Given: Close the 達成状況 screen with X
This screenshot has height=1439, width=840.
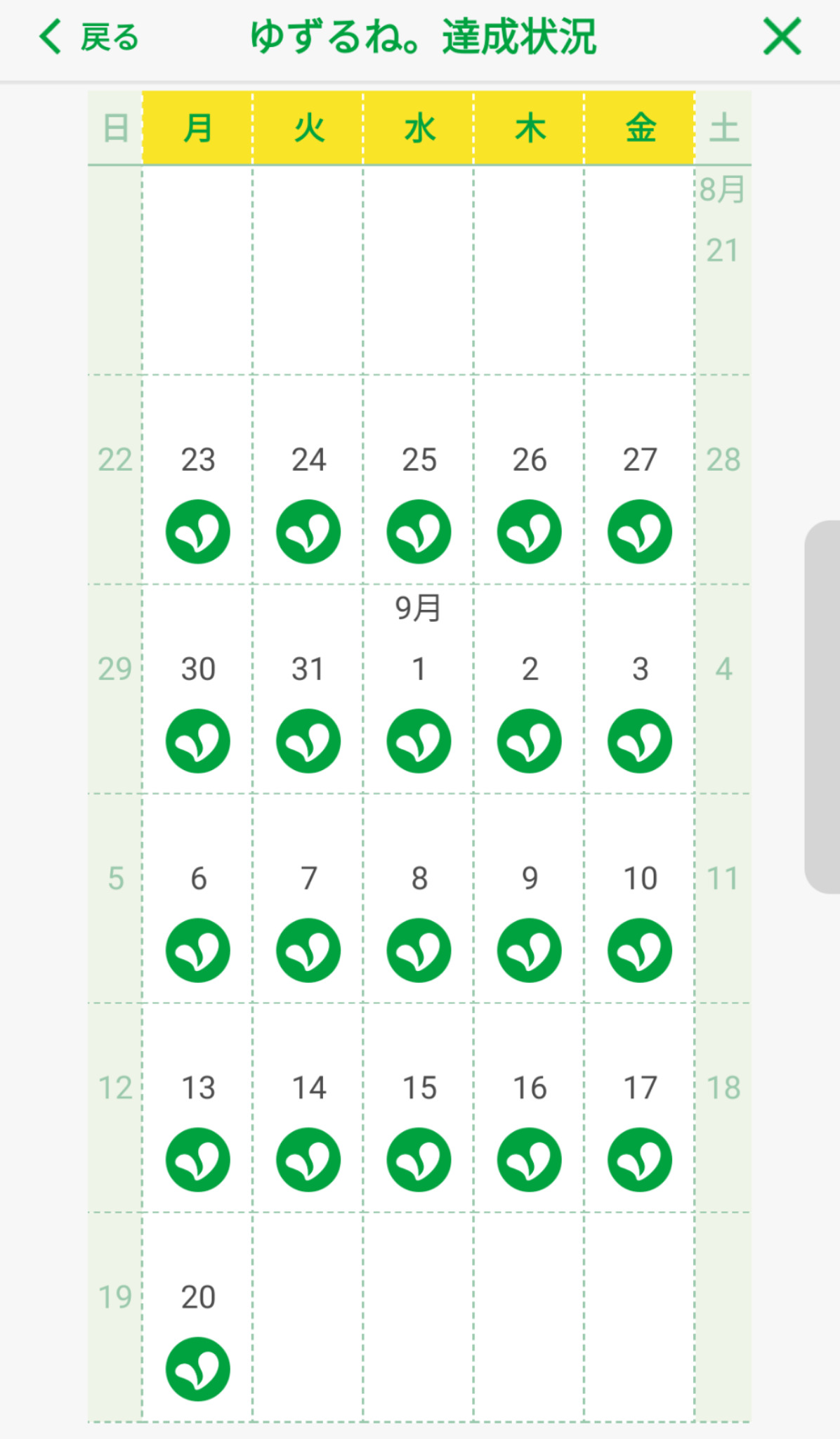Looking at the screenshot, I should [782, 37].
